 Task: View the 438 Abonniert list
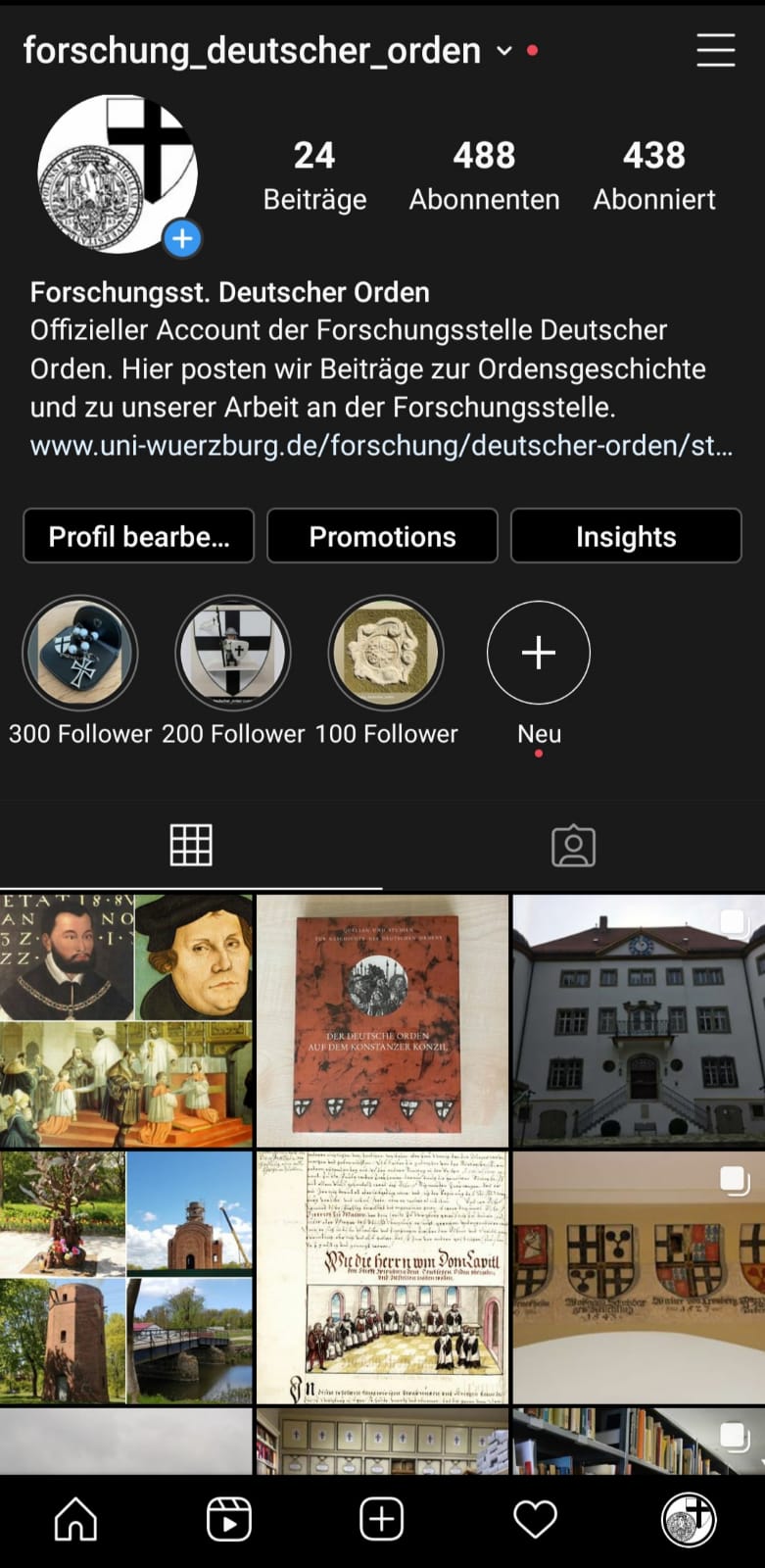coord(654,175)
